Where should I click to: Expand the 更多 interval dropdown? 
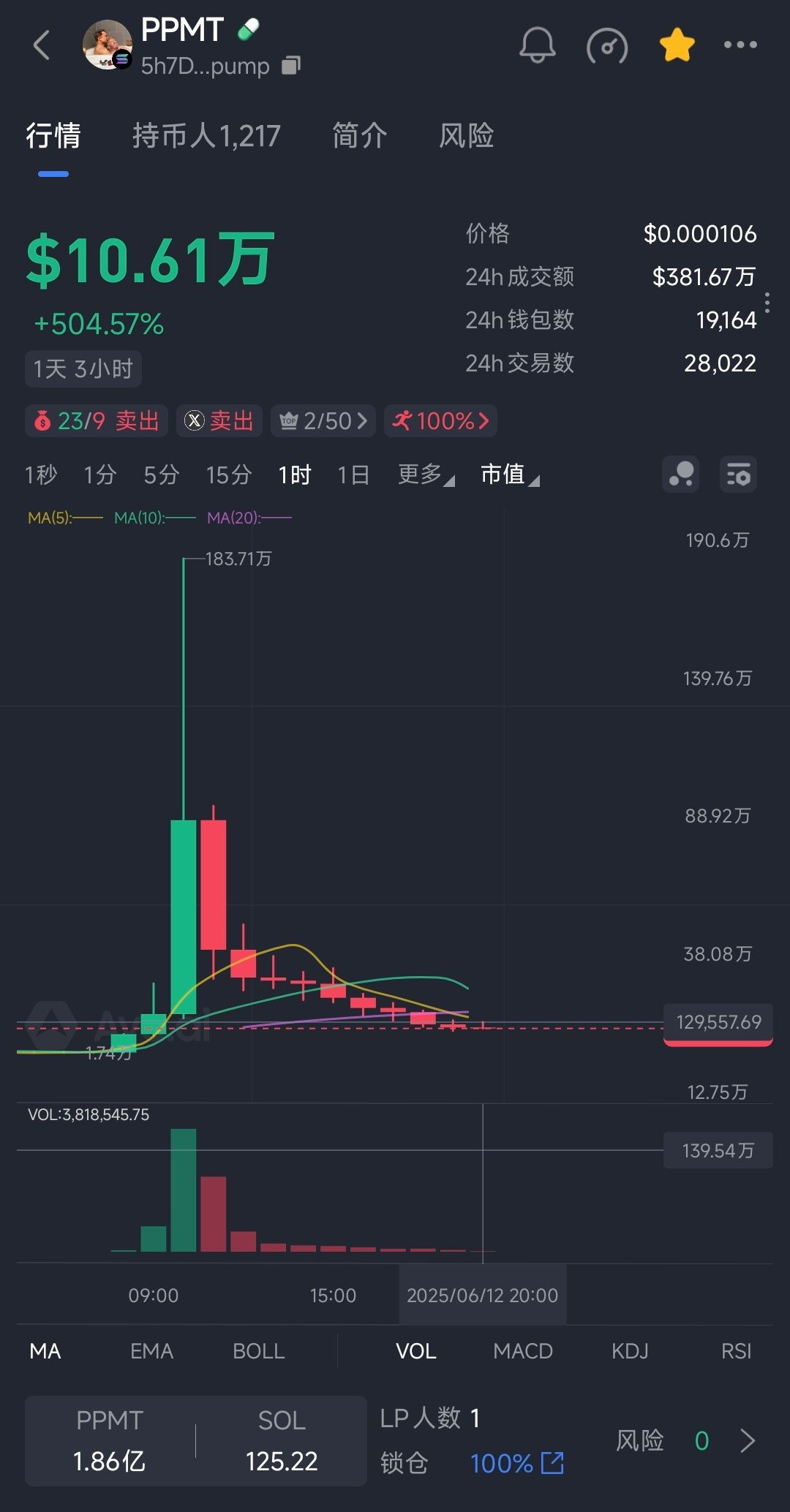click(x=425, y=475)
